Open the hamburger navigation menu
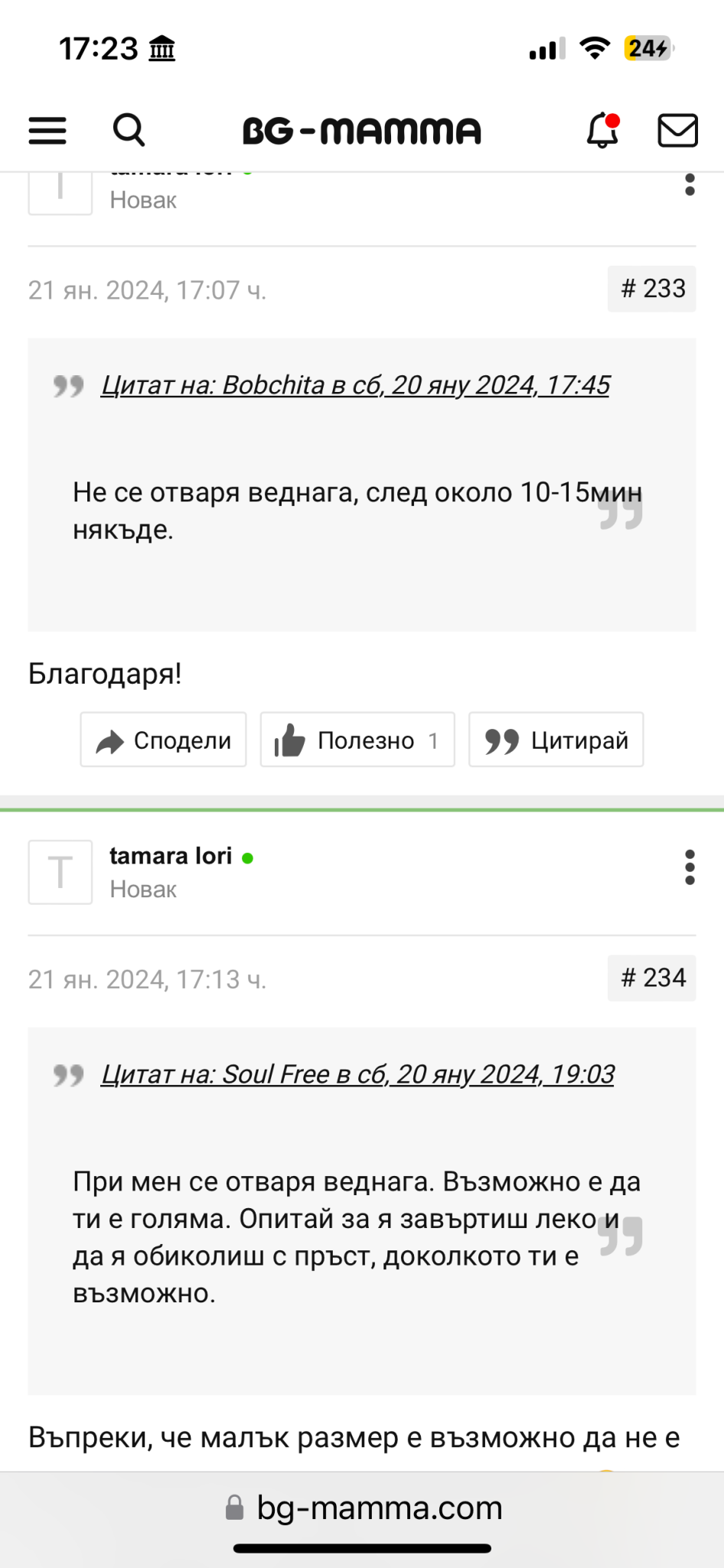This screenshot has height=1568, width=724. 47,130
